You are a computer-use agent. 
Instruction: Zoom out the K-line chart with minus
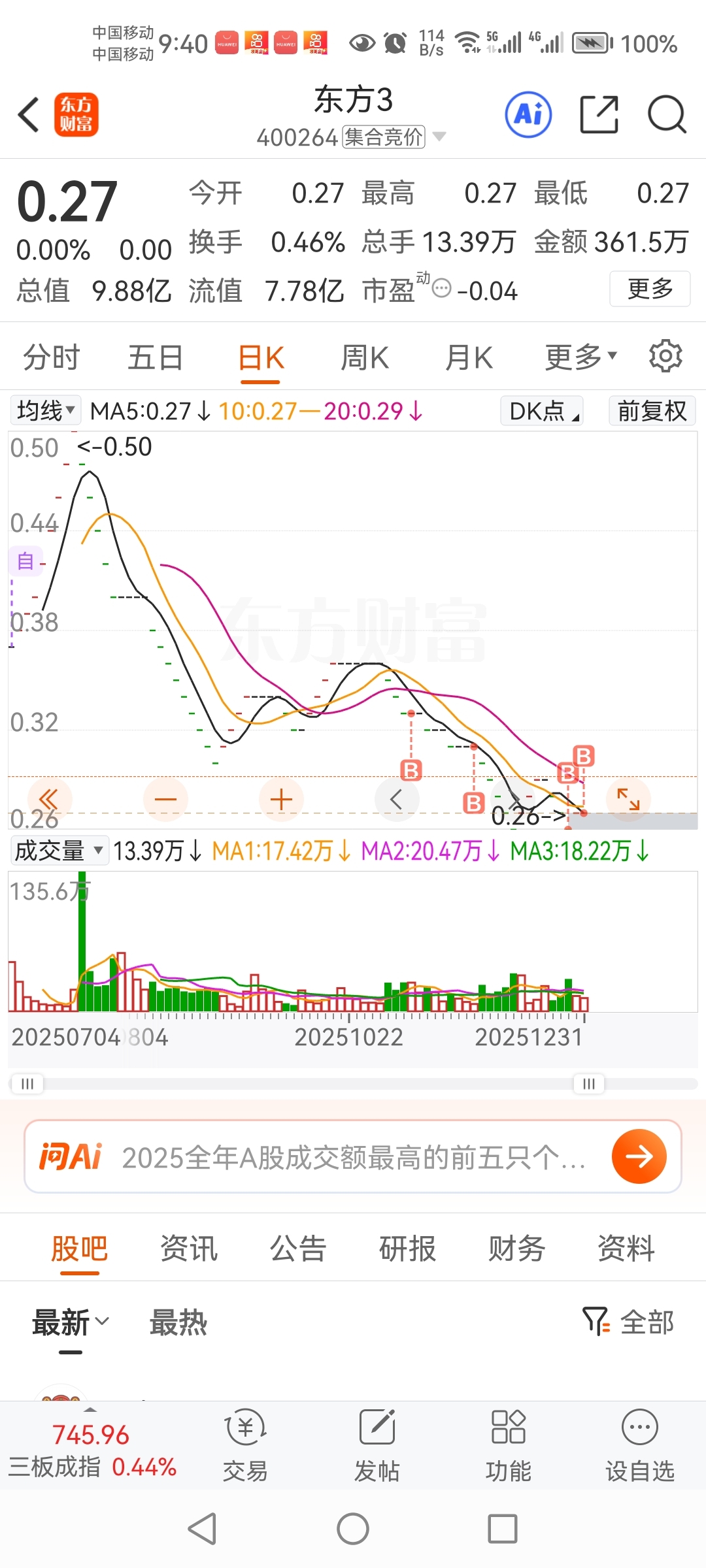[x=165, y=799]
